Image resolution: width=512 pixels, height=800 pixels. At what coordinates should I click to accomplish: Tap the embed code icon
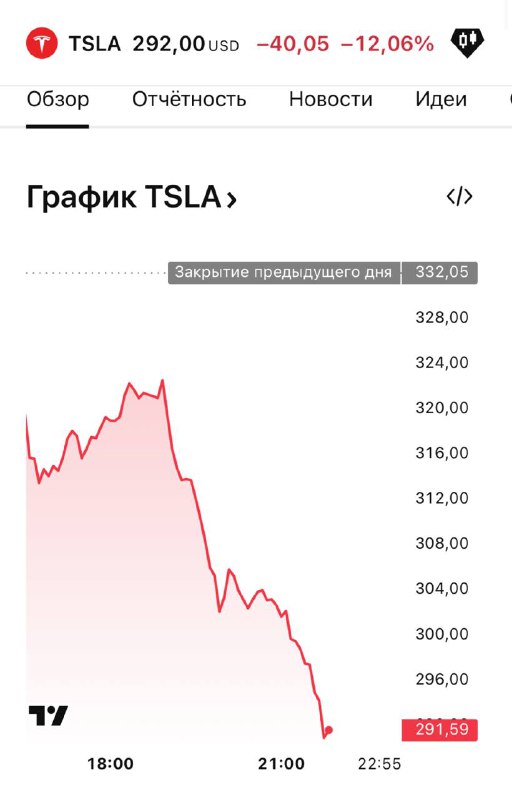pos(459,196)
